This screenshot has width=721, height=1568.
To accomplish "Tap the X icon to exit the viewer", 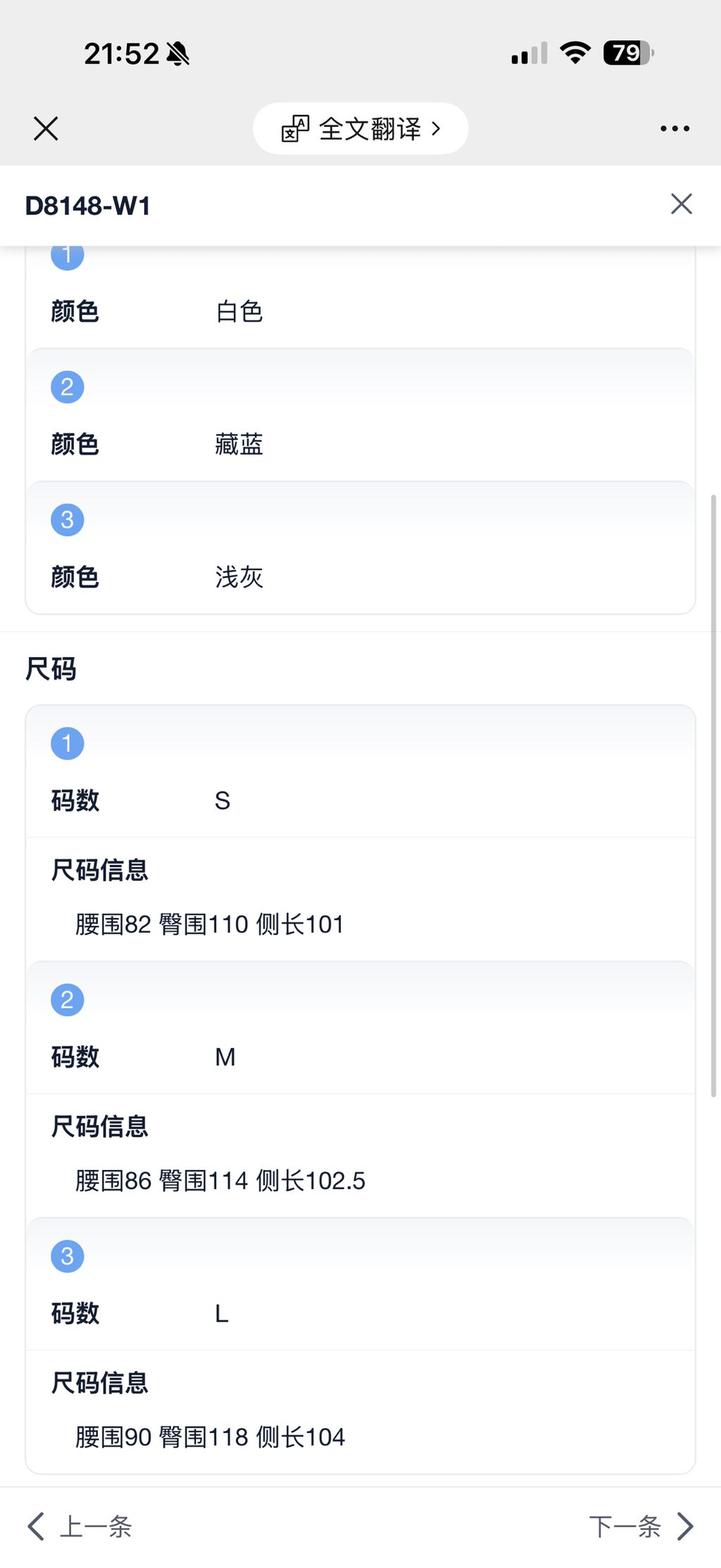I will pyautogui.click(x=45, y=128).
